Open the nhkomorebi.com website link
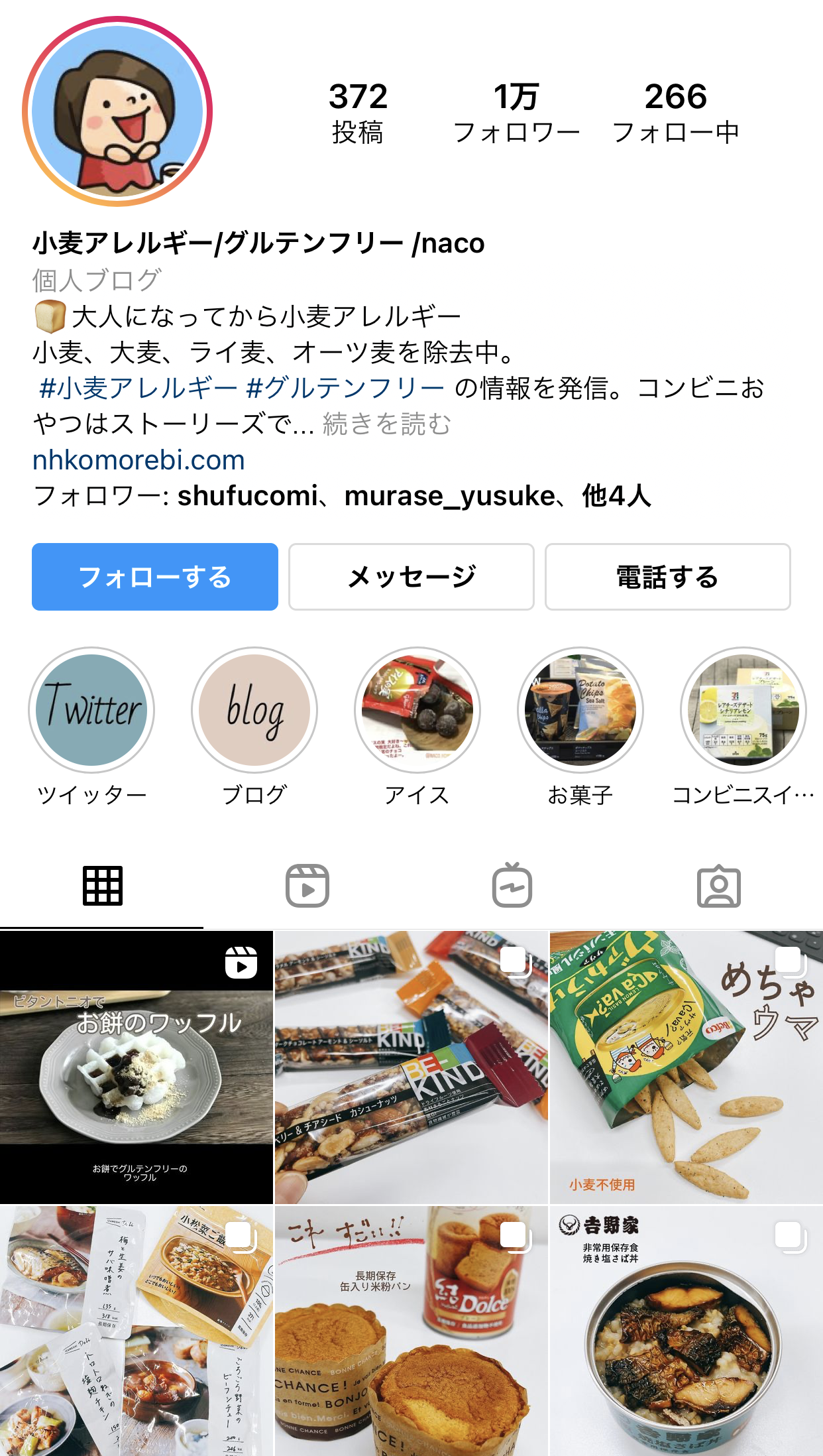Screen dimensions: 823x1456 138,460
